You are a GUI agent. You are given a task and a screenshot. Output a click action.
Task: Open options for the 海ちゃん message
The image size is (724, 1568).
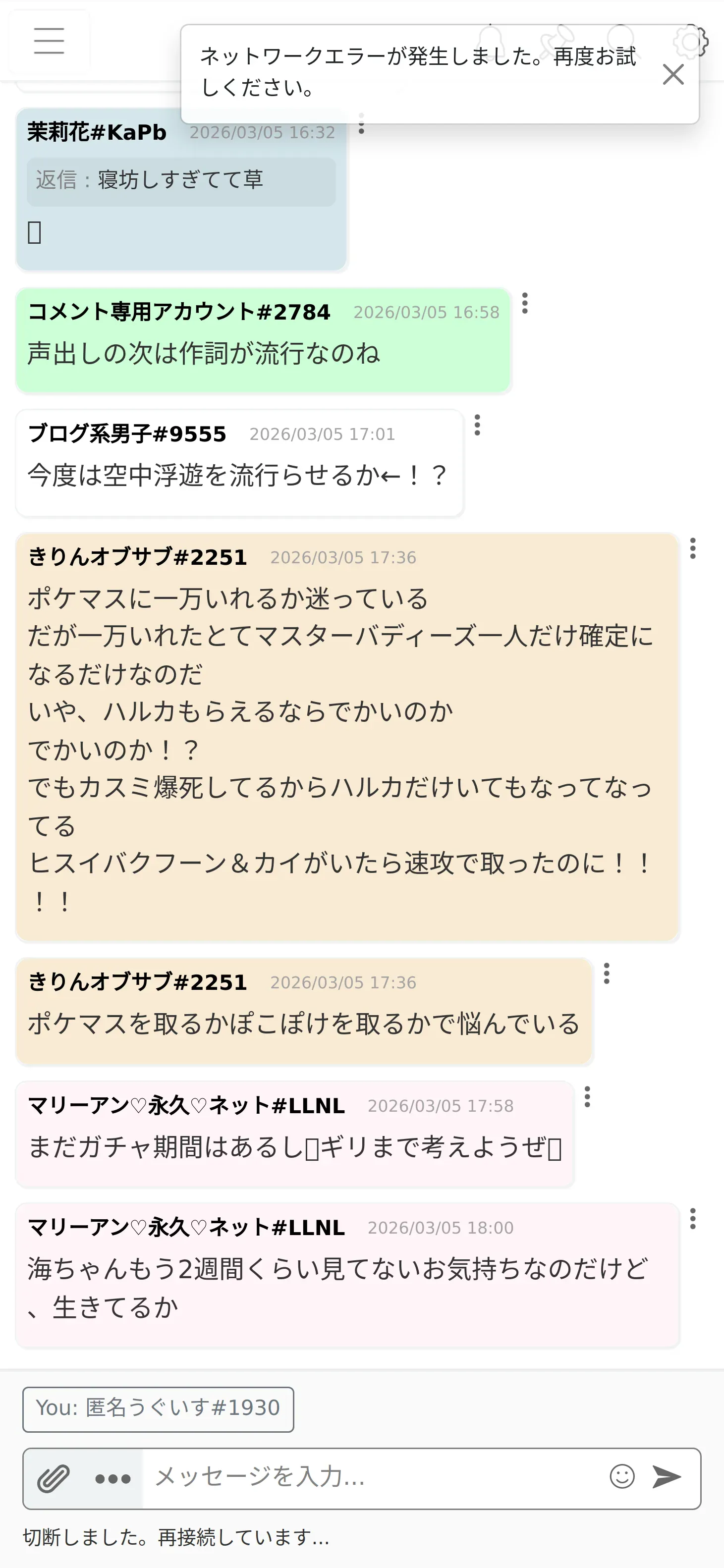coord(693,1219)
